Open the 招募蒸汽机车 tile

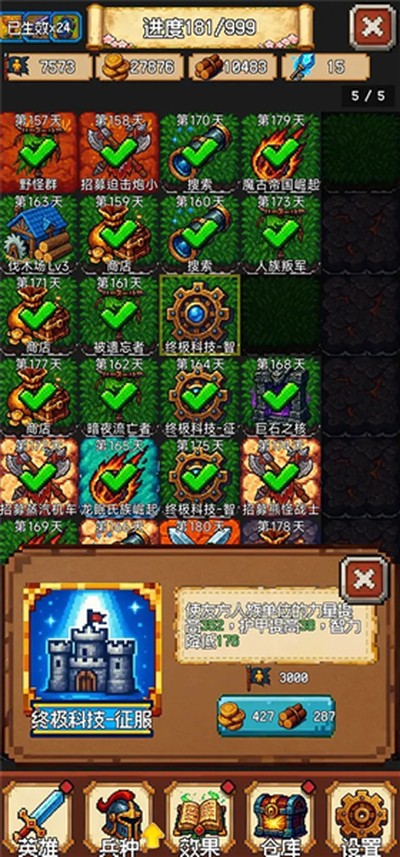pyautogui.click(x=38, y=477)
